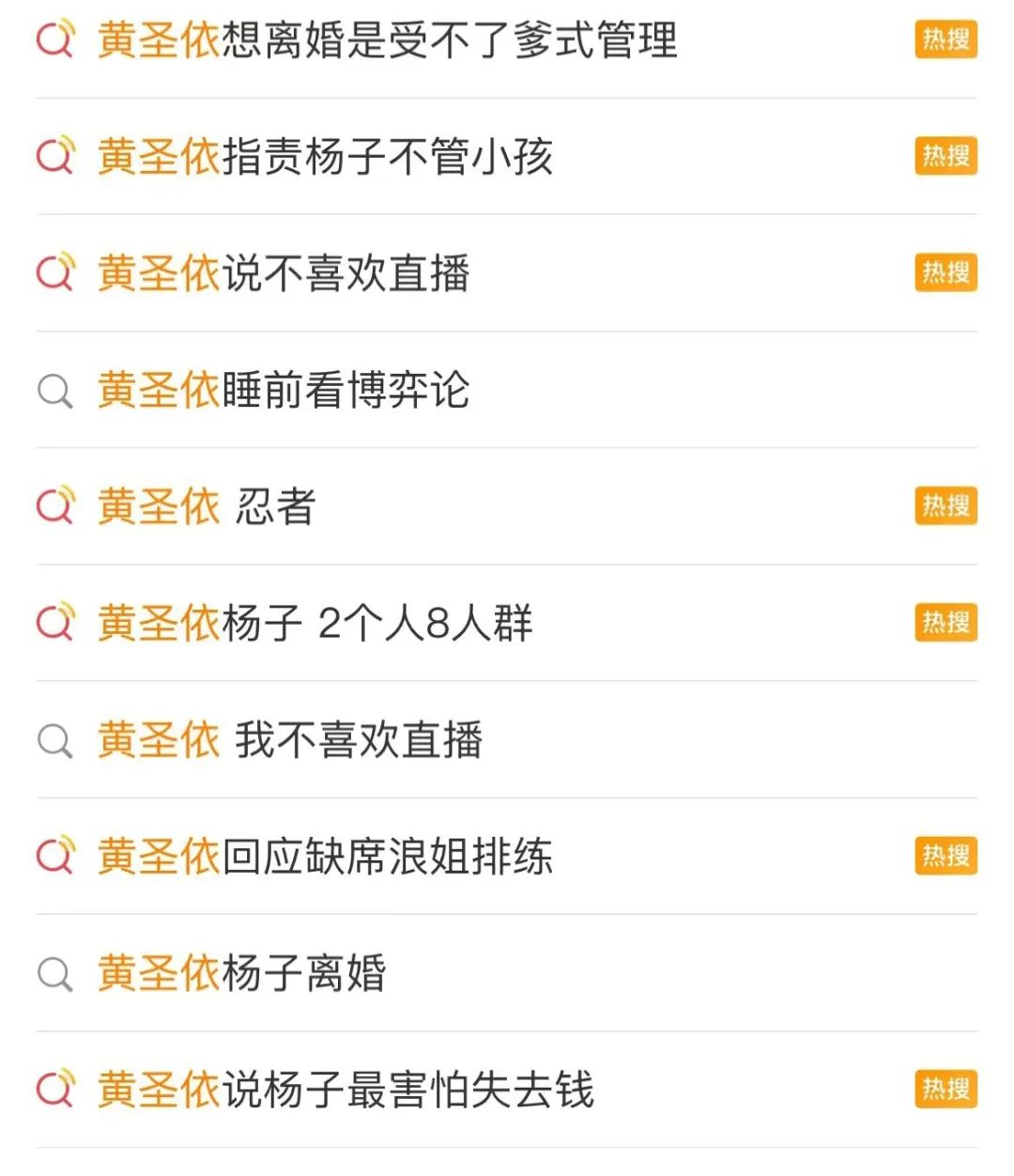Select 黄圣依指责杨子不管小孩 suggestion
The image size is (1014, 1176).
coord(325,157)
